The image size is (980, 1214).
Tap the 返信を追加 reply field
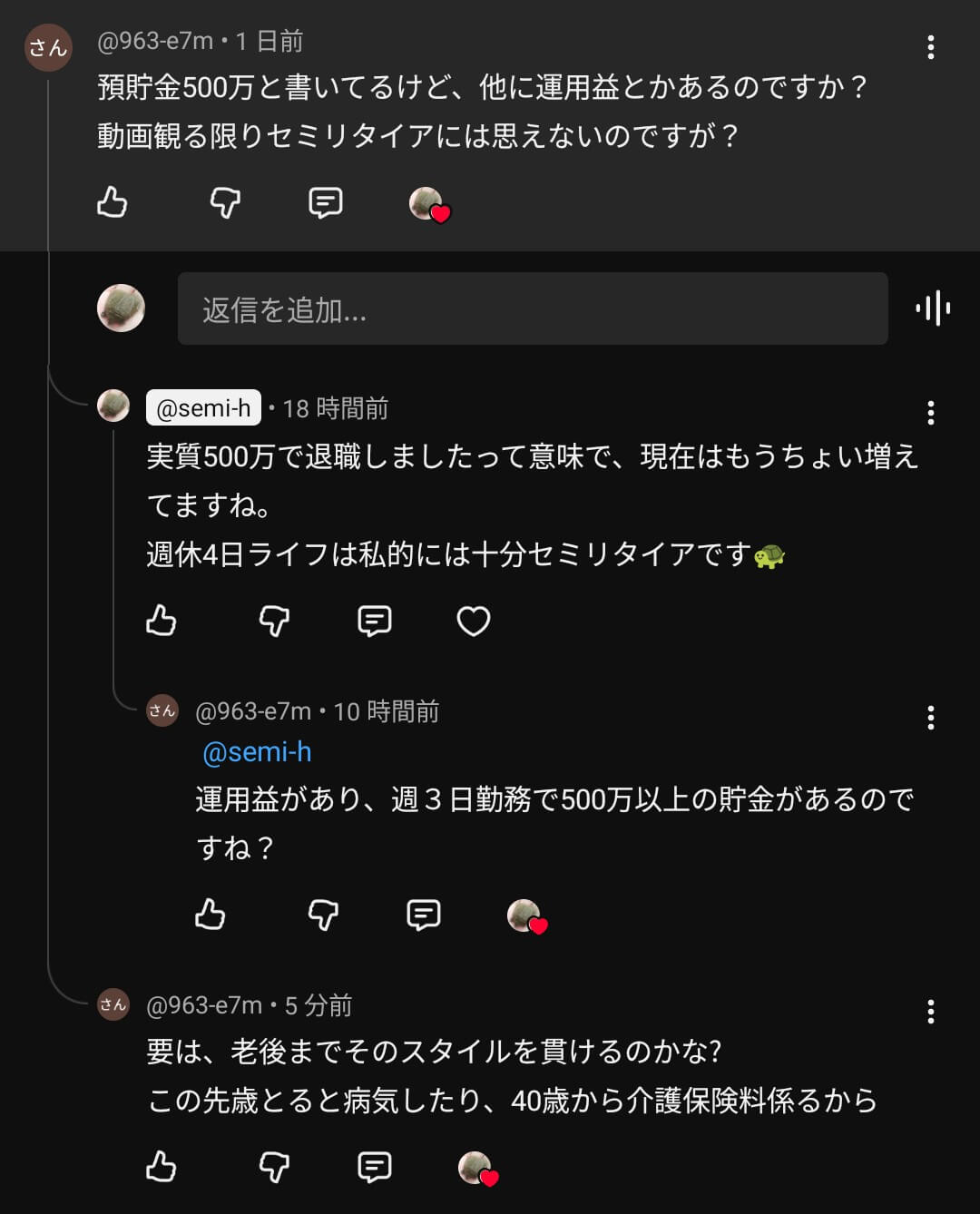click(x=532, y=308)
